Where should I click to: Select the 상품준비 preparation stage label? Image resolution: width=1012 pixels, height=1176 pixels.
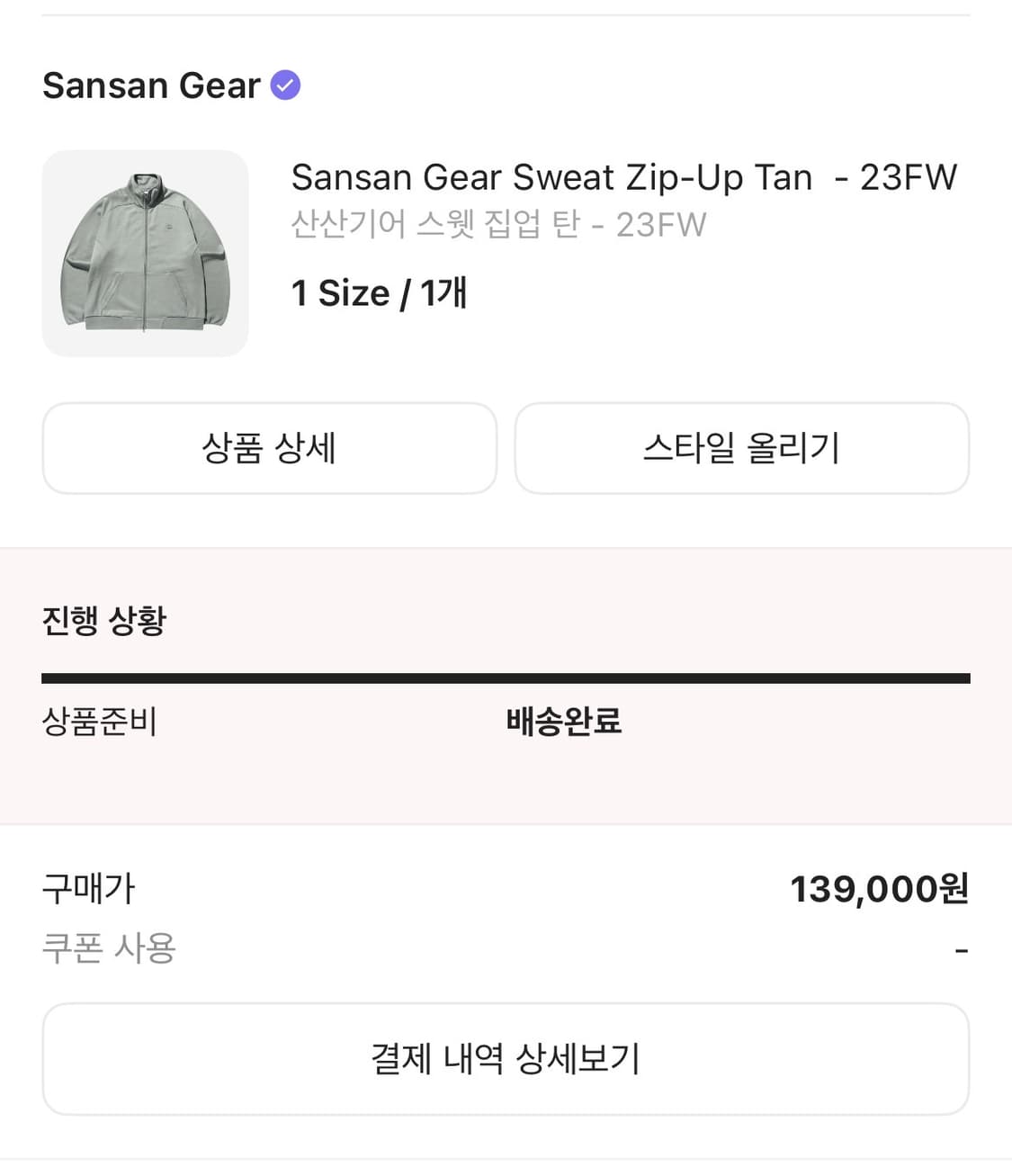(101, 722)
